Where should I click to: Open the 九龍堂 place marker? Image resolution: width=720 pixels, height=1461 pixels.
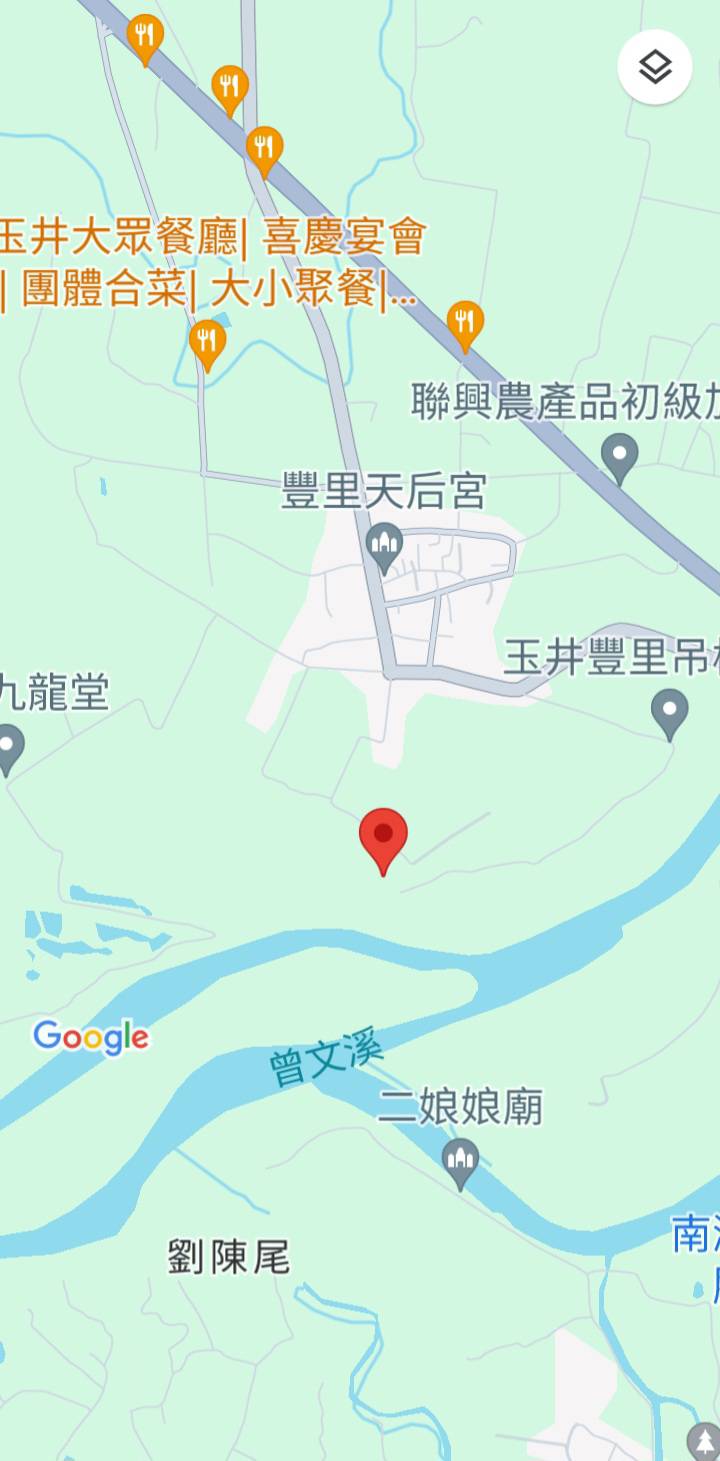pos(8,746)
